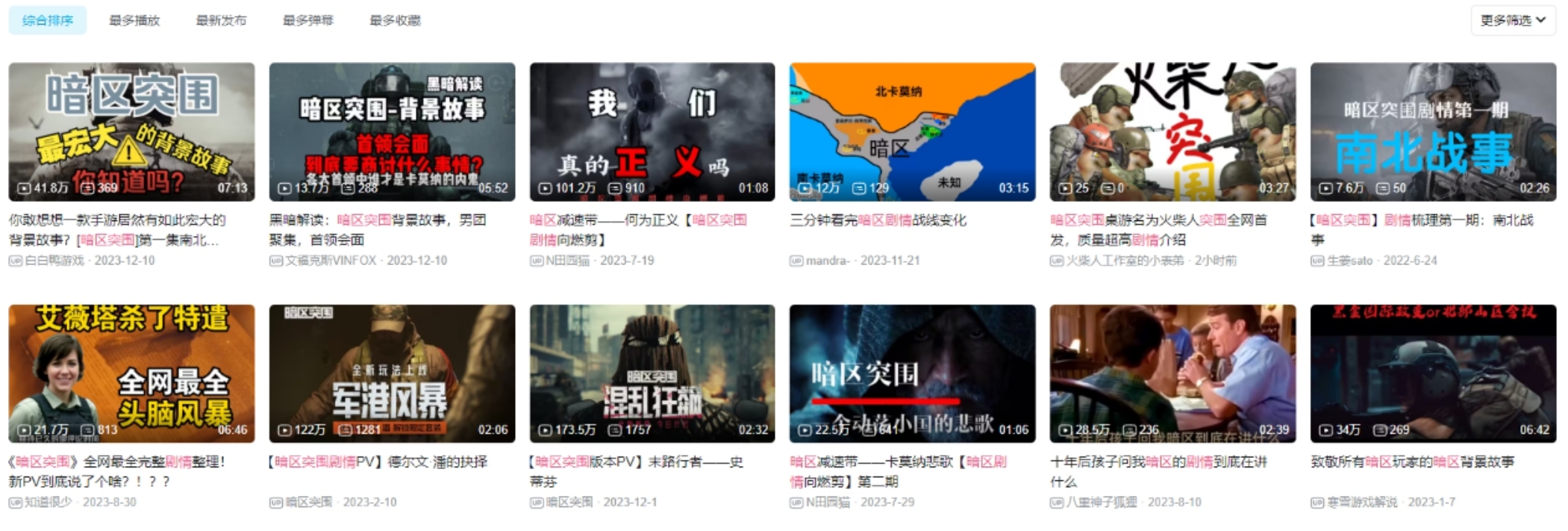Play the 我们真的正义吗 video

coord(652,131)
